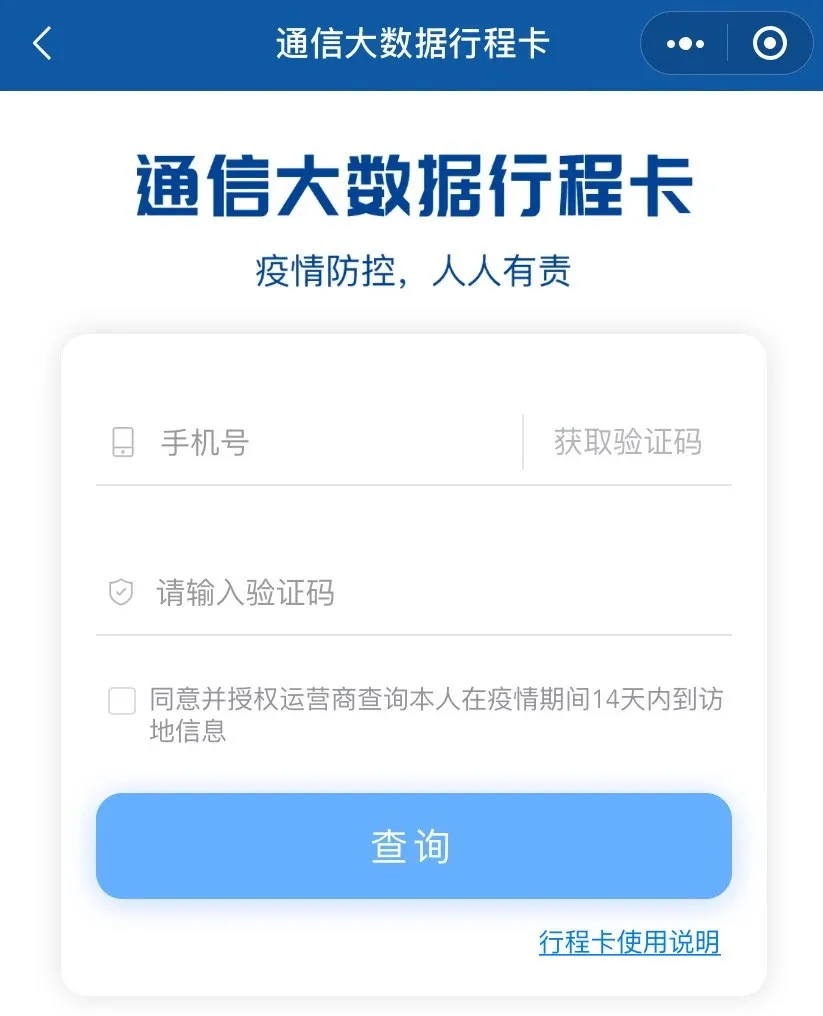Exit the mini program via the target icon
Screen dimensions: 823x1016
[x=770, y=43]
